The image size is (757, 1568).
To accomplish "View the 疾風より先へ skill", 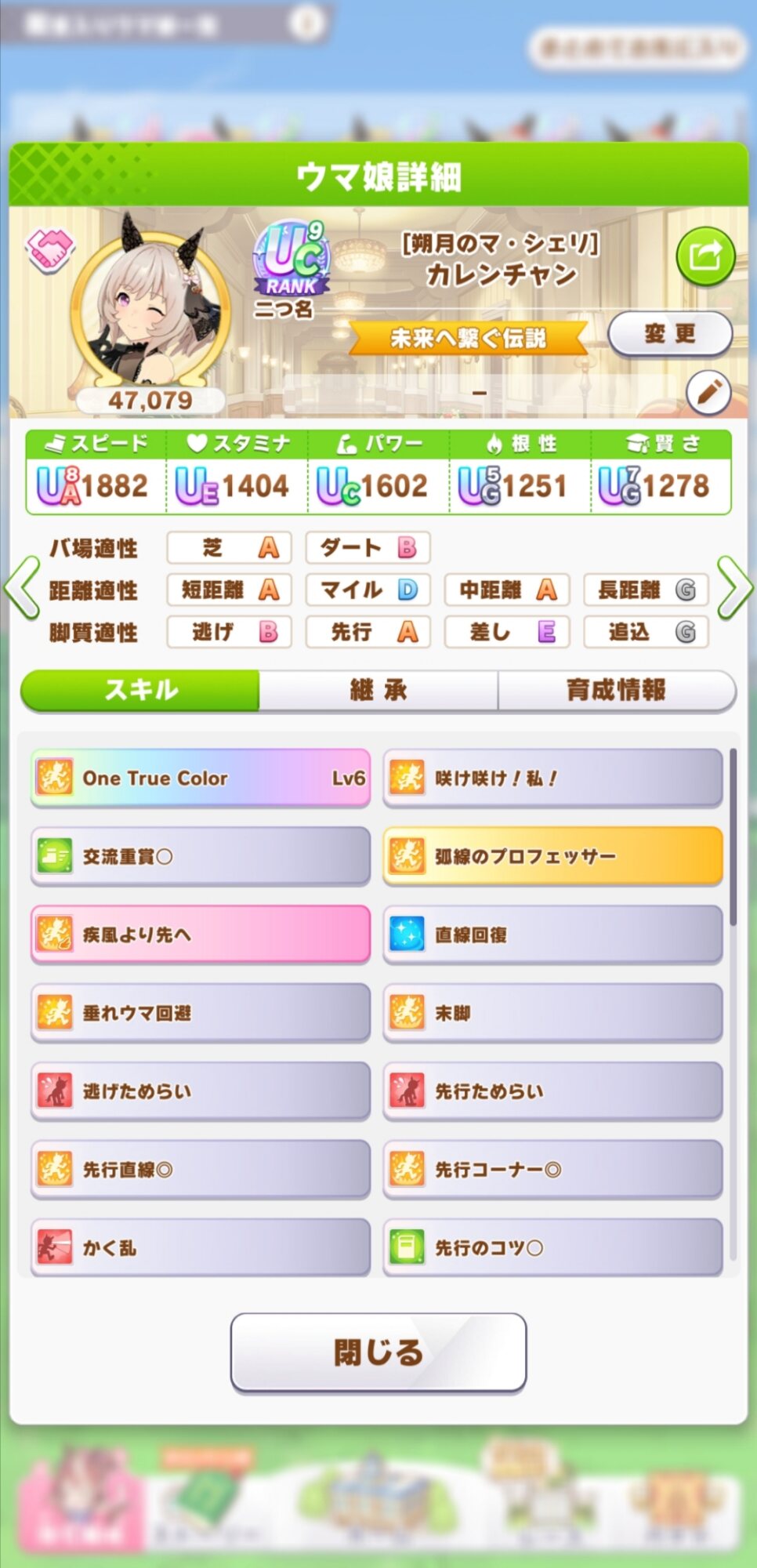I will click(x=201, y=935).
